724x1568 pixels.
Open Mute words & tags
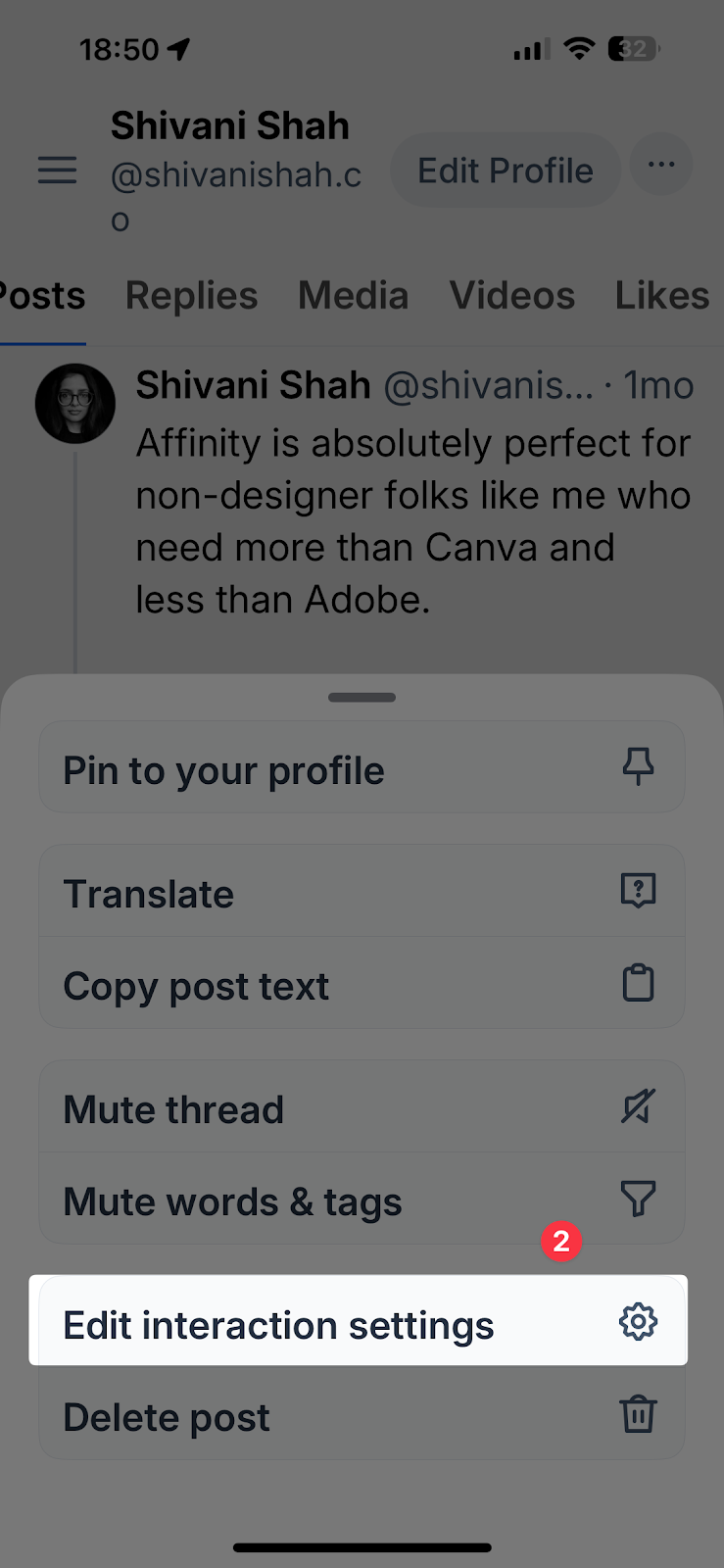pyautogui.click(x=361, y=1200)
